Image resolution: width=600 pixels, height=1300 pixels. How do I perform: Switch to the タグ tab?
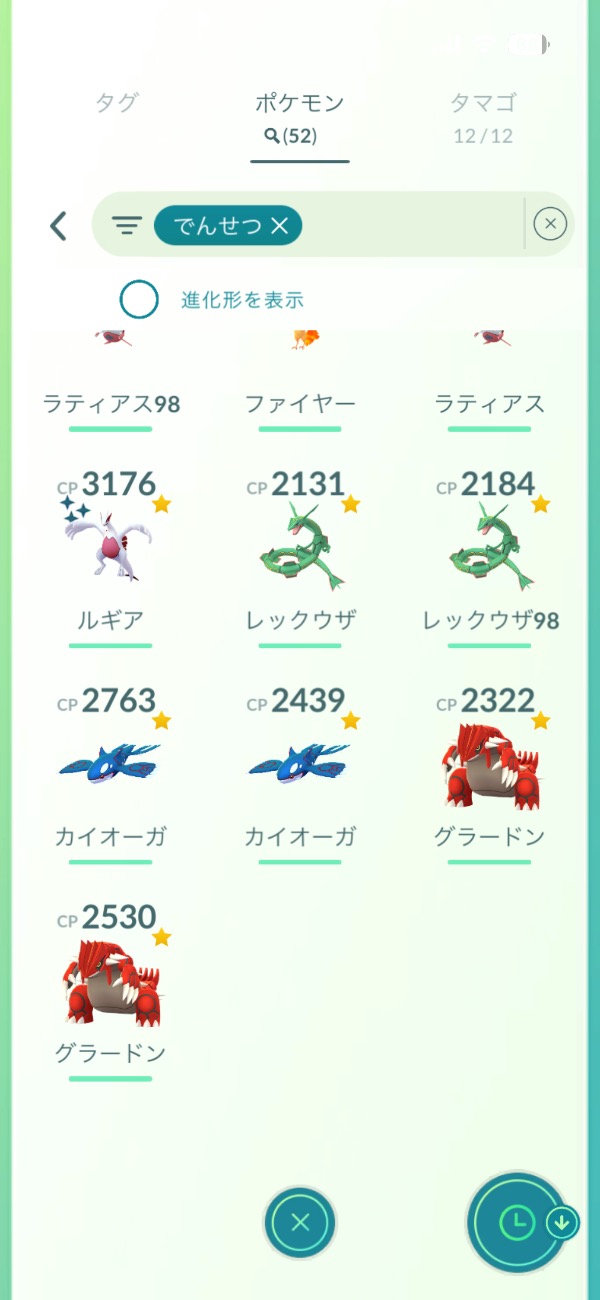[x=117, y=103]
